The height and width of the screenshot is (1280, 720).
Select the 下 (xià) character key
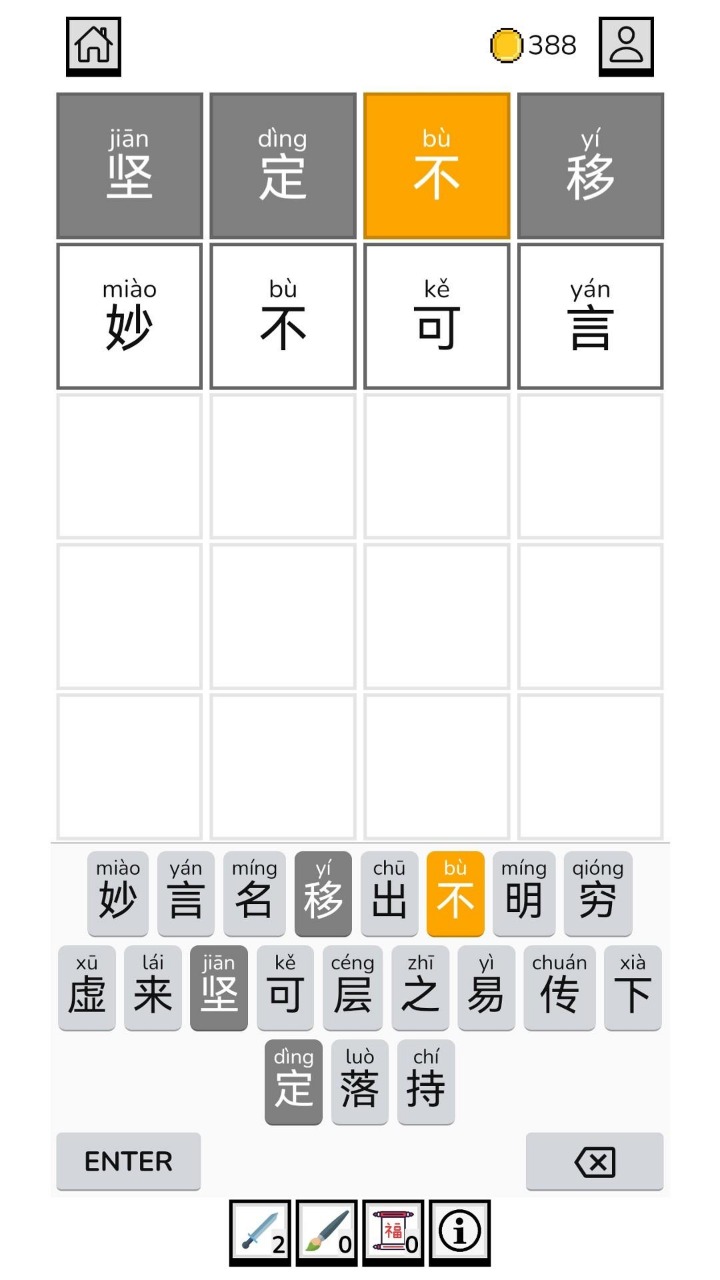point(633,987)
